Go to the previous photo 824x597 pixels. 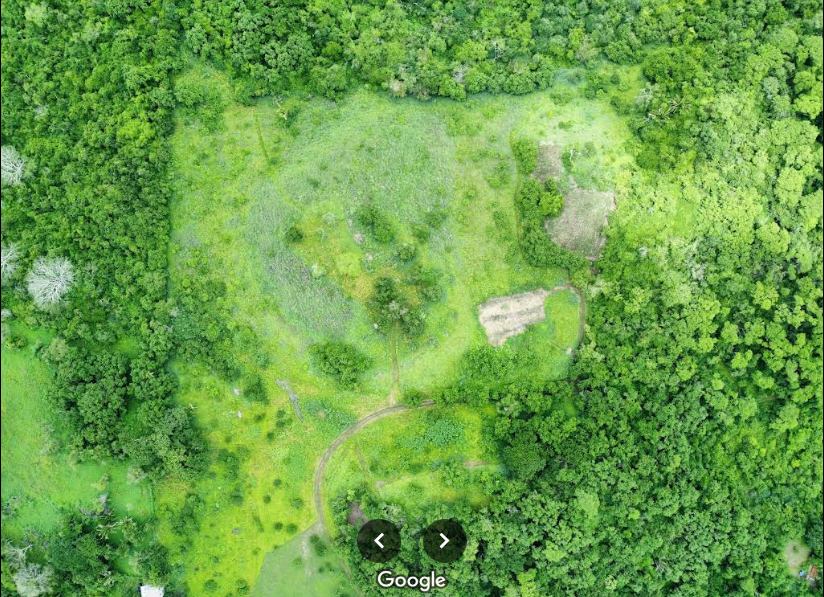click(379, 541)
